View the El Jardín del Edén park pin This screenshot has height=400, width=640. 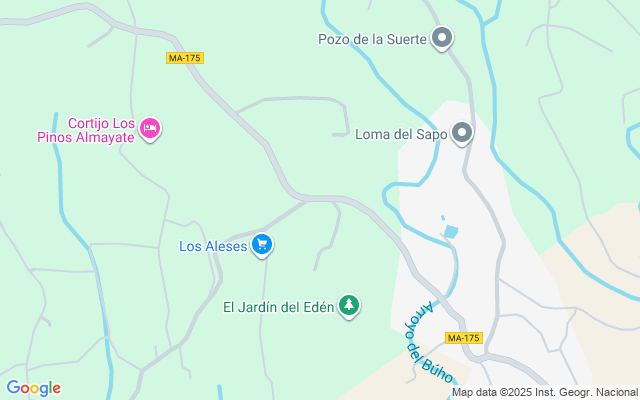[348, 306]
